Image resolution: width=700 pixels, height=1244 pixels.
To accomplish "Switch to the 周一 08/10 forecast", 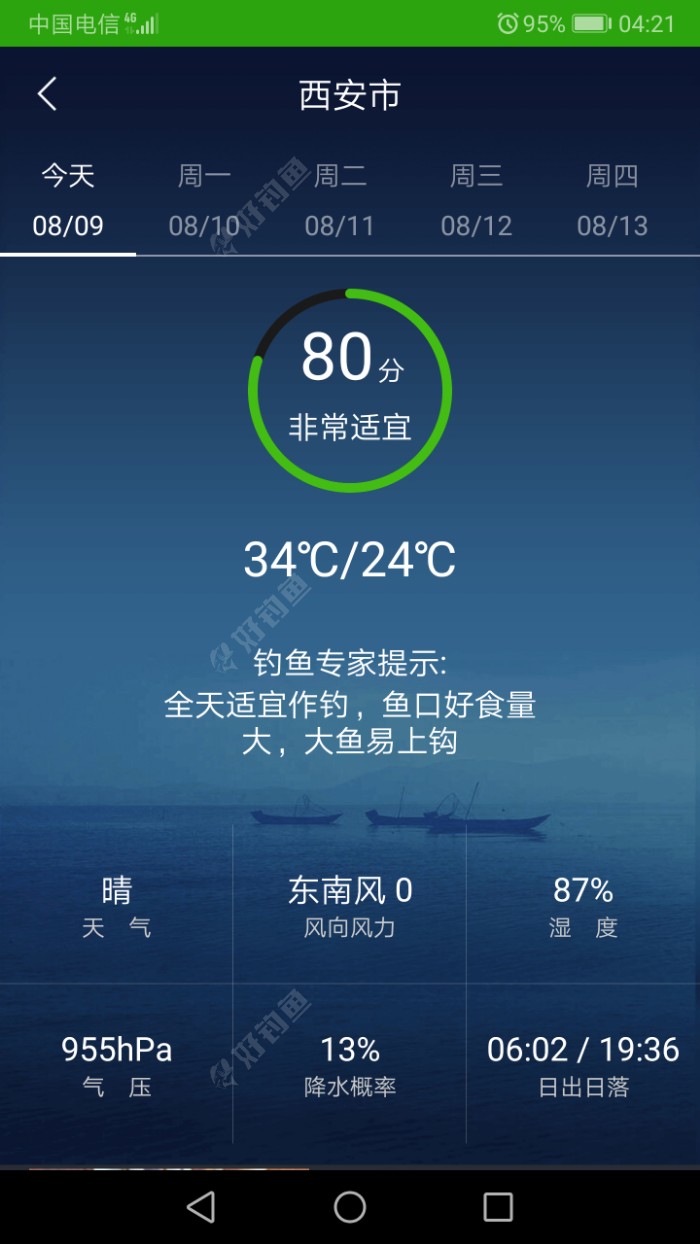I will click(204, 201).
